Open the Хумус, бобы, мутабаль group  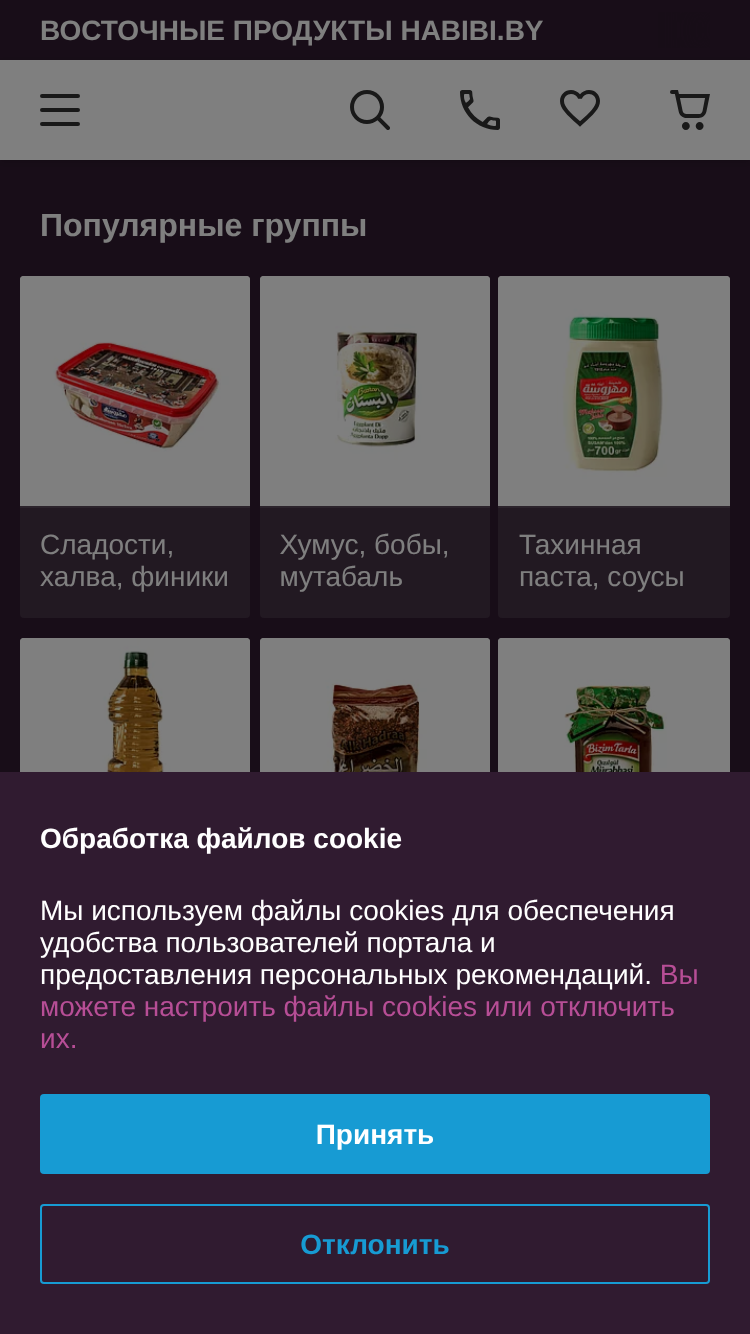(375, 447)
